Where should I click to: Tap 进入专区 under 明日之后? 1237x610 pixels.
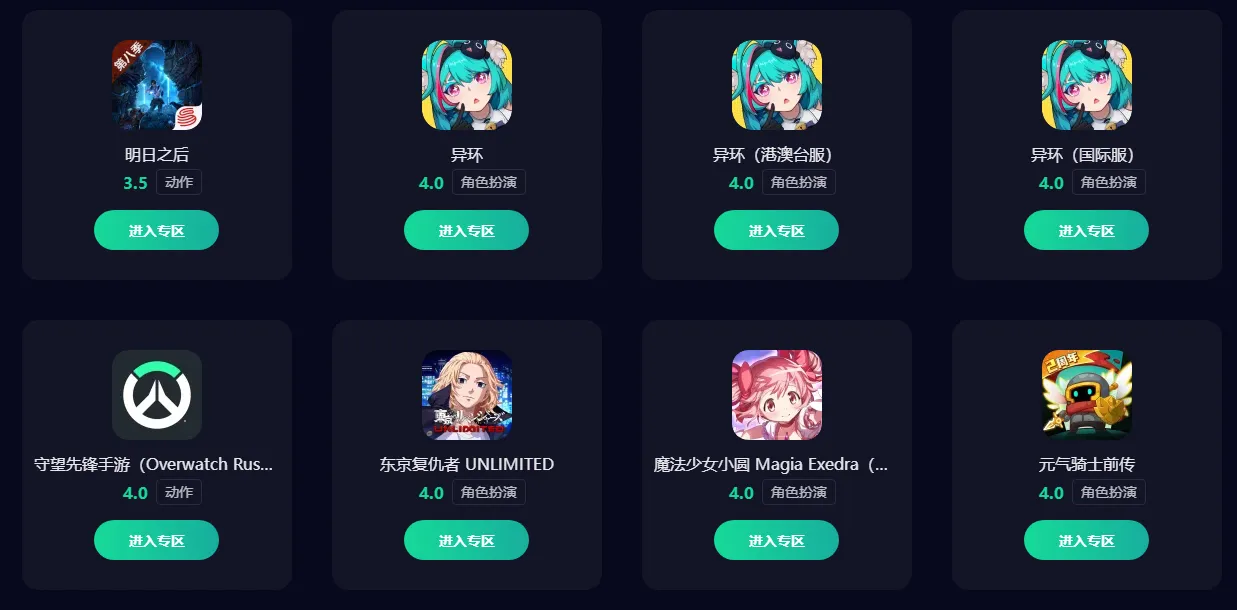pyautogui.click(x=156, y=230)
